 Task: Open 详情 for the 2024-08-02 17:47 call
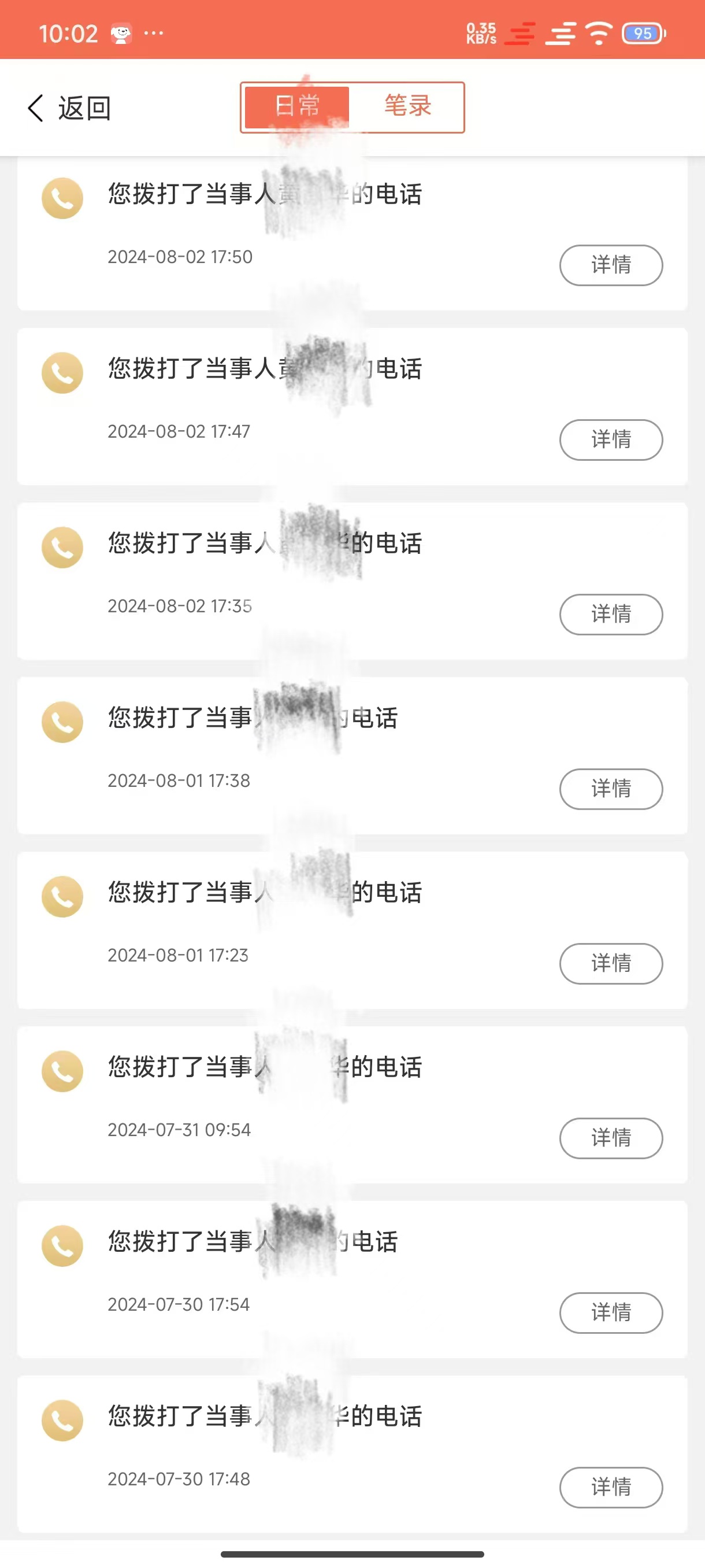point(611,439)
